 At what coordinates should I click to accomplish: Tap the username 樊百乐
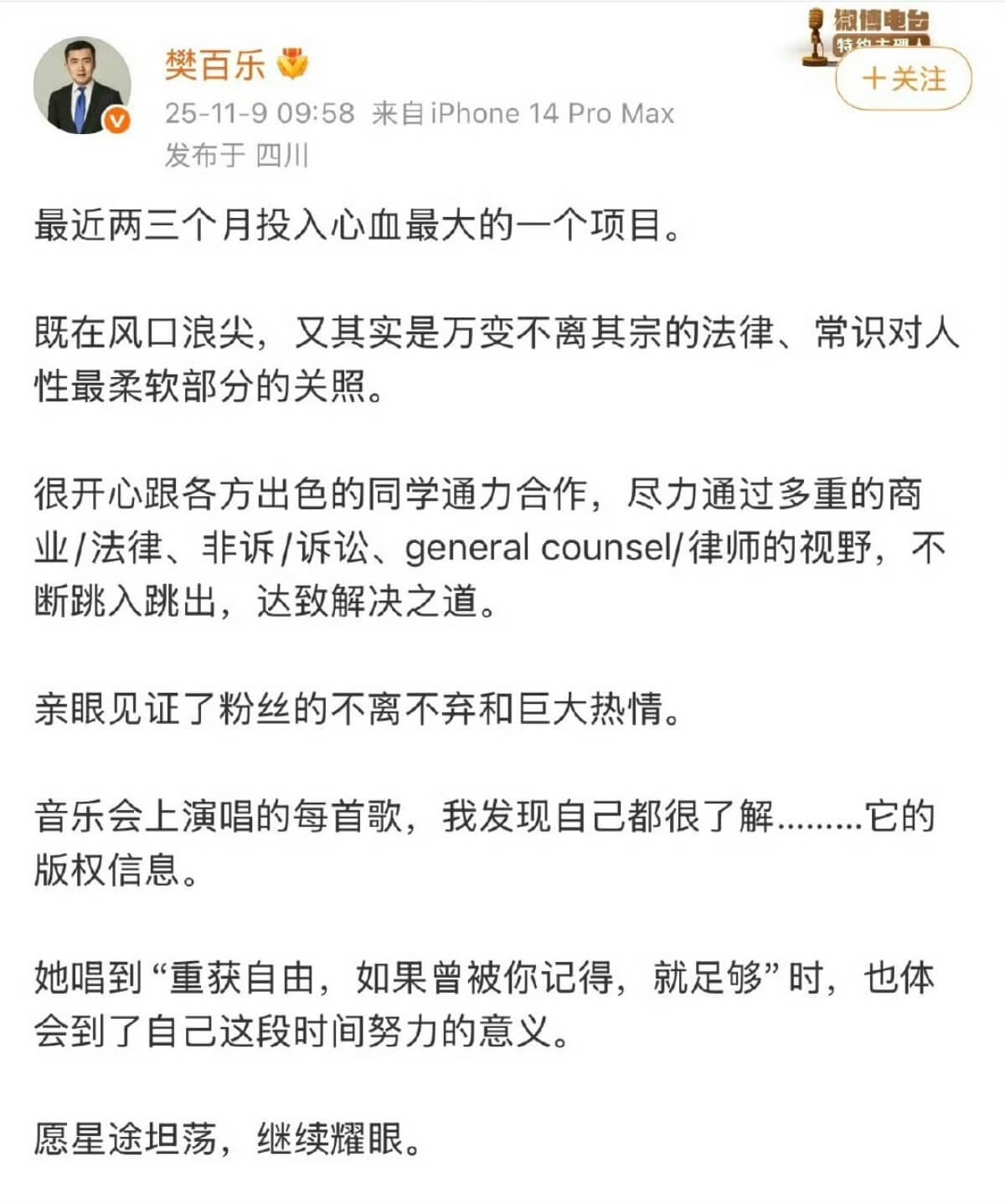click(215, 65)
